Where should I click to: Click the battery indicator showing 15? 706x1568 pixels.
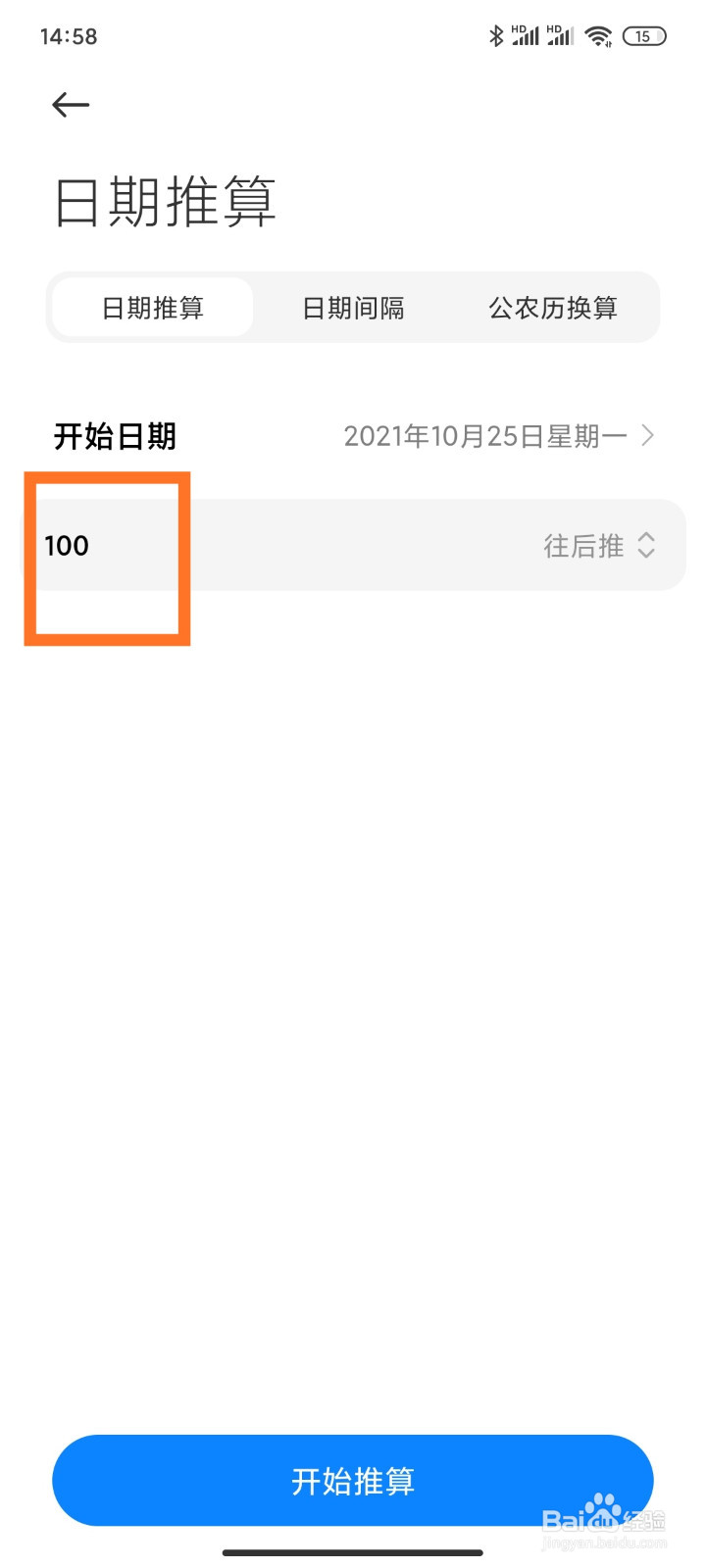pyautogui.click(x=643, y=35)
